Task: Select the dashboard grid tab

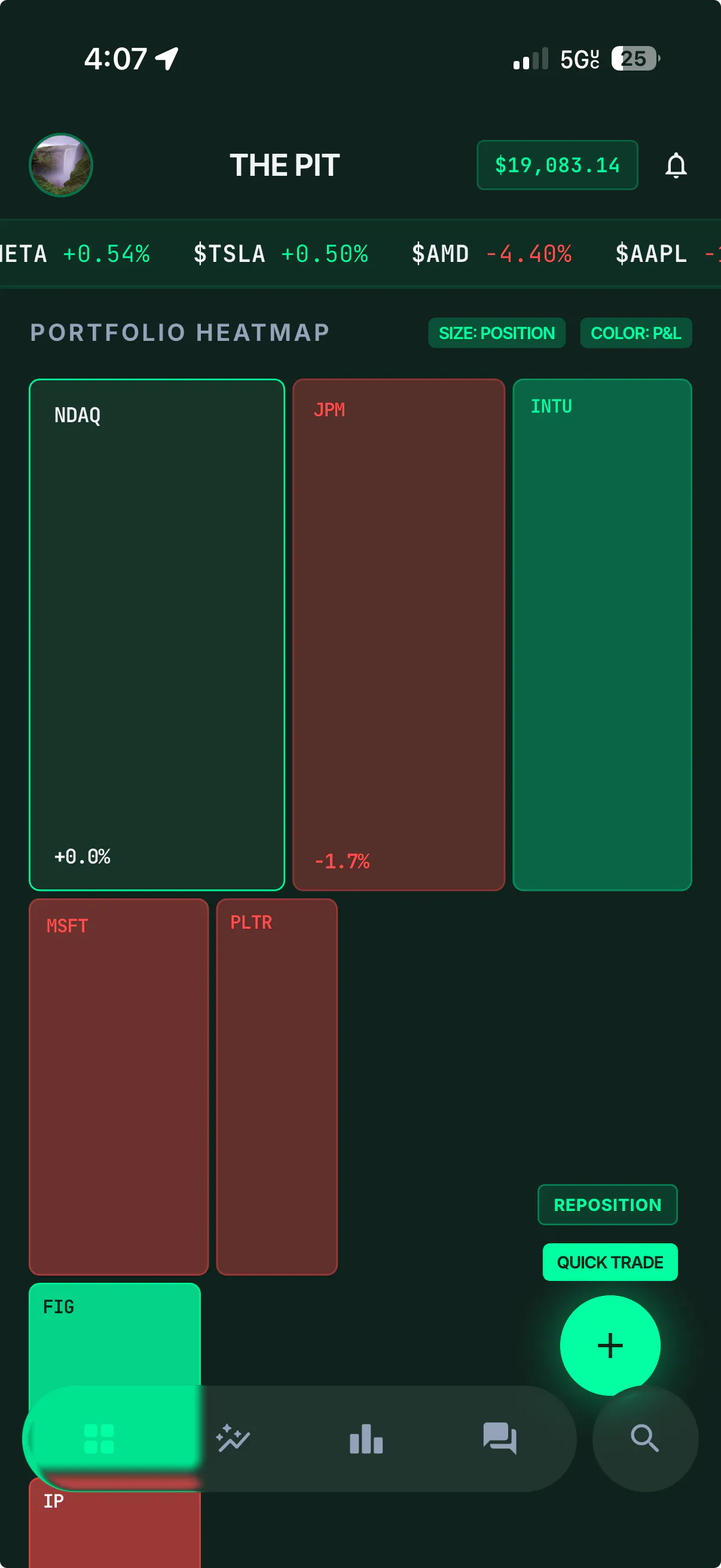Action: click(99, 1439)
